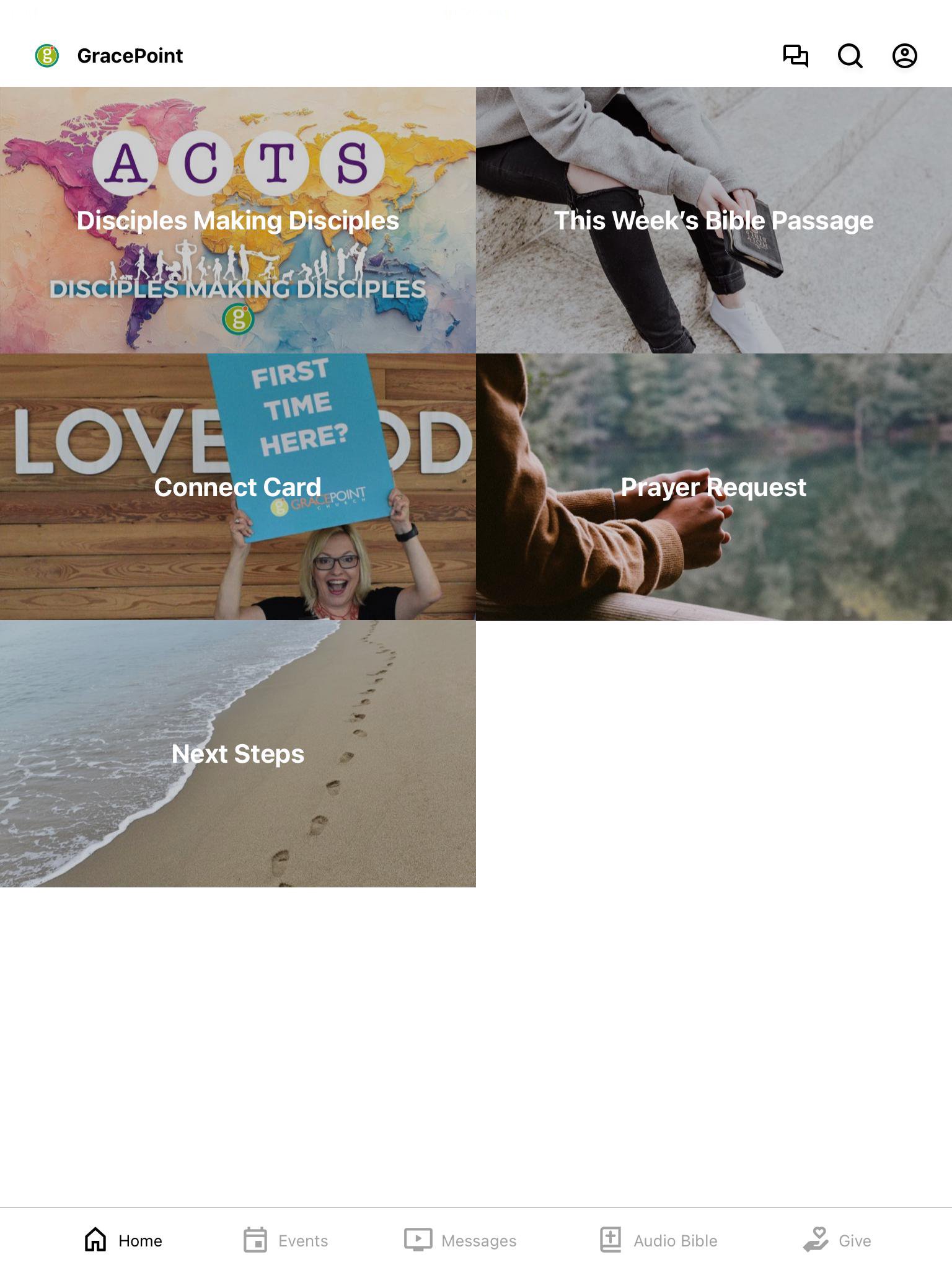Switch to the Messages tab

[x=461, y=1240]
